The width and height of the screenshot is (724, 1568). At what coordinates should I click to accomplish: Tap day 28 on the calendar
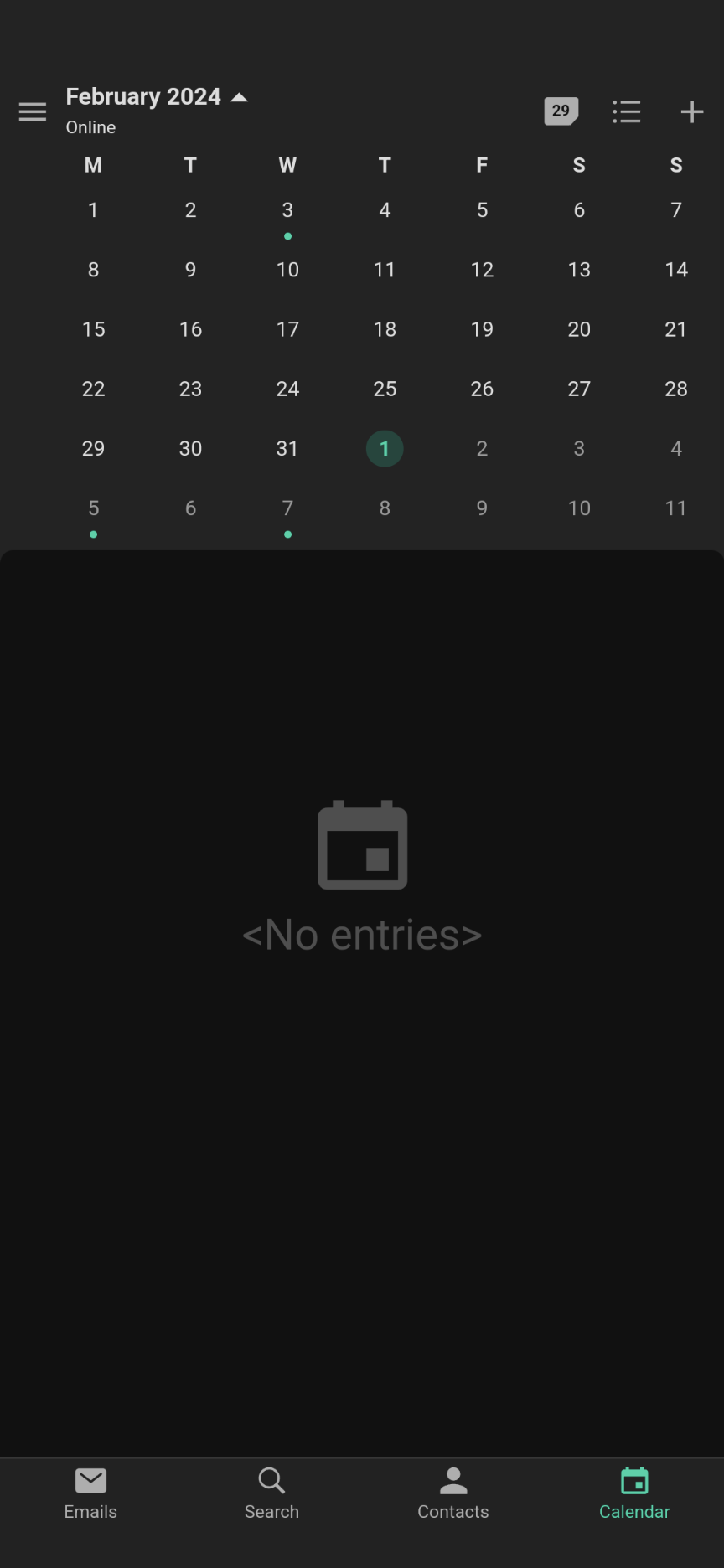(x=676, y=389)
